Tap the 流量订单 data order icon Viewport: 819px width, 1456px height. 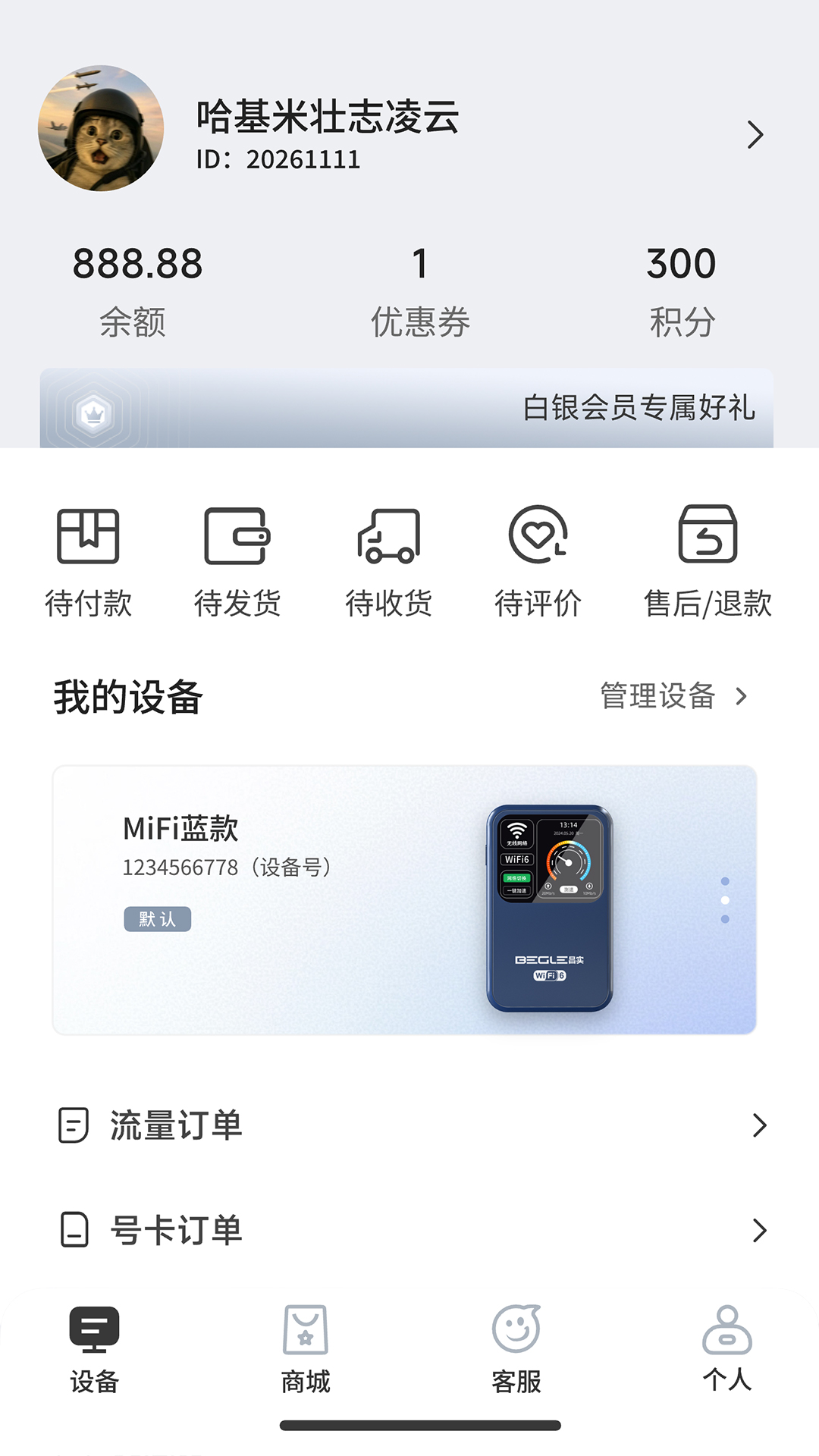[x=72, y=1125]
